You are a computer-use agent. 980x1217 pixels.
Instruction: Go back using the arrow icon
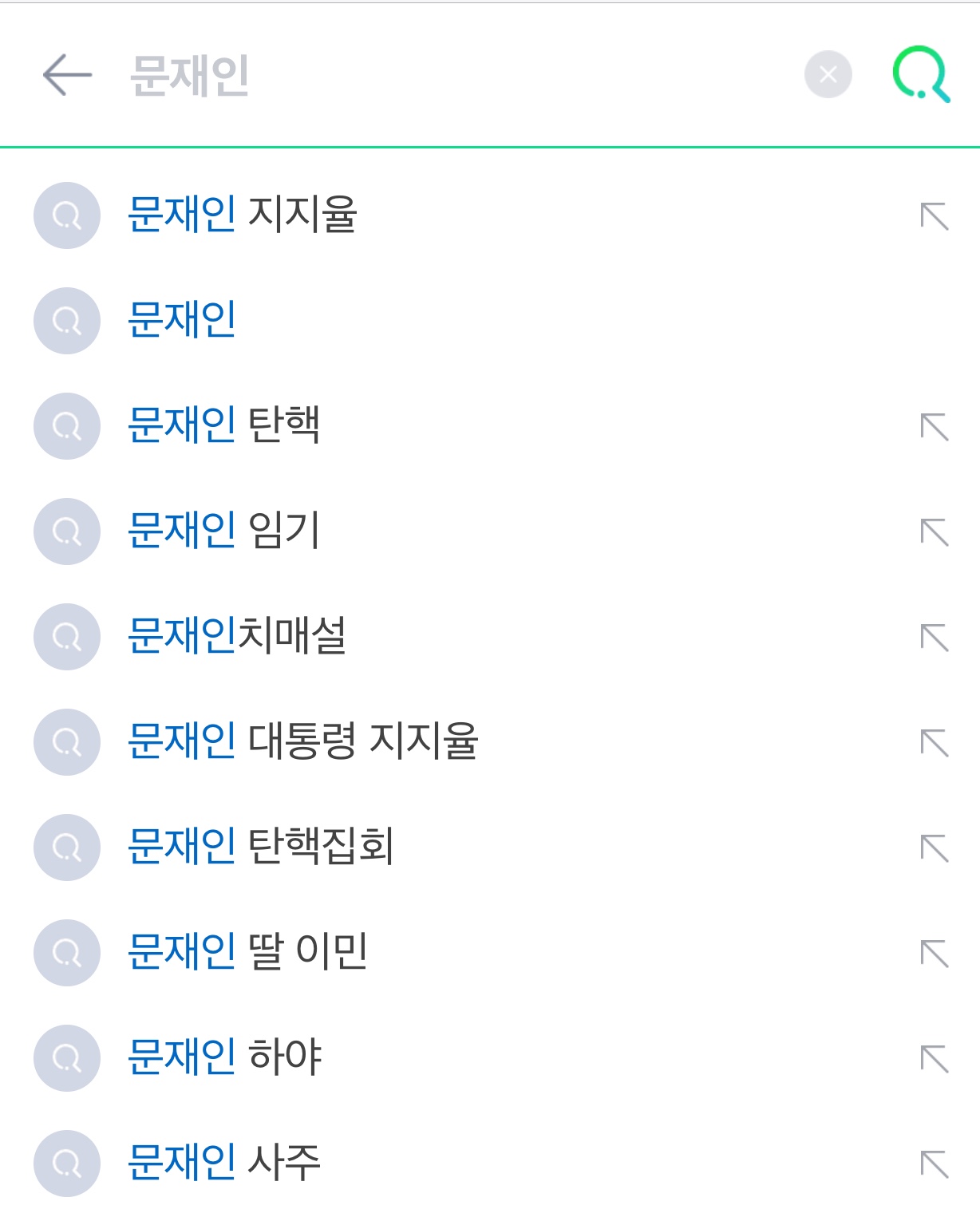coord(67,75)
